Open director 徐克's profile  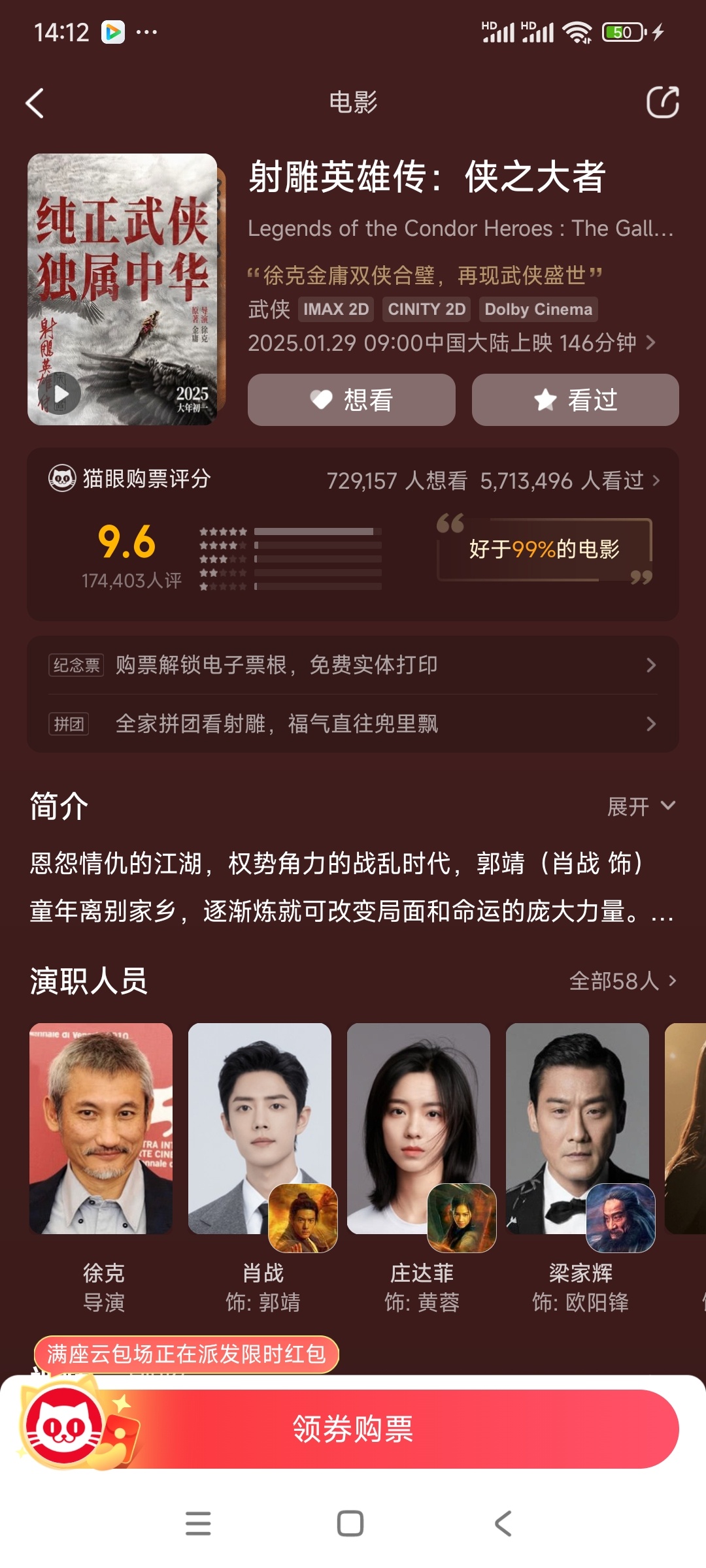click(101, 1129)
